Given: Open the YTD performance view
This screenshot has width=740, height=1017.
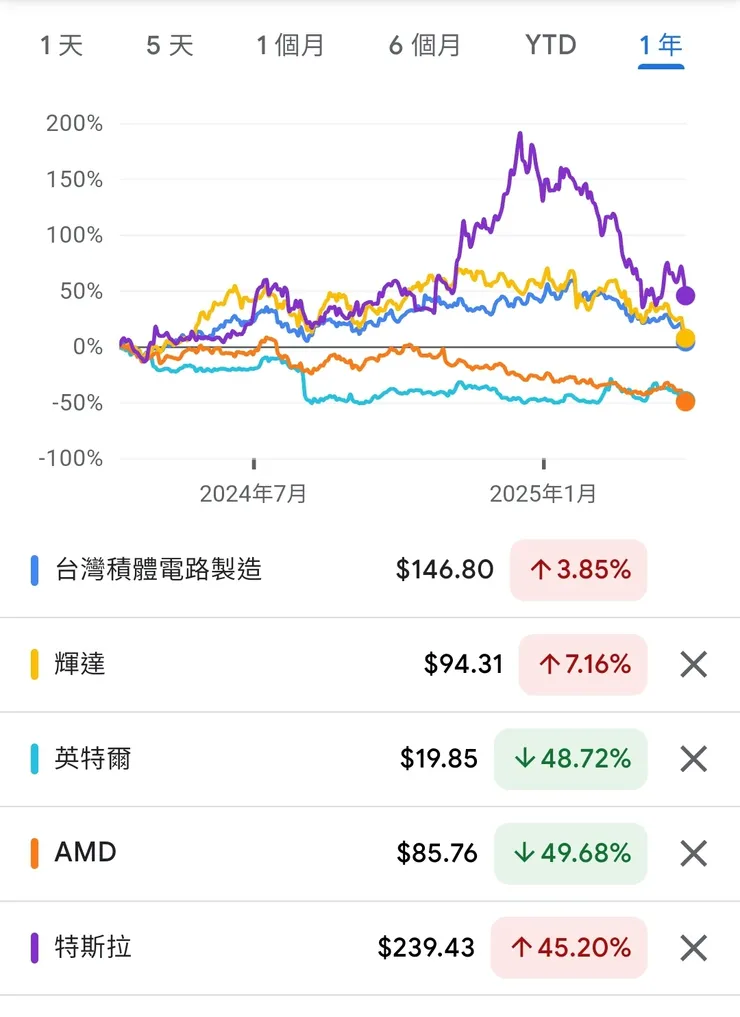Looking at the screenshot, I should [549, 44].
